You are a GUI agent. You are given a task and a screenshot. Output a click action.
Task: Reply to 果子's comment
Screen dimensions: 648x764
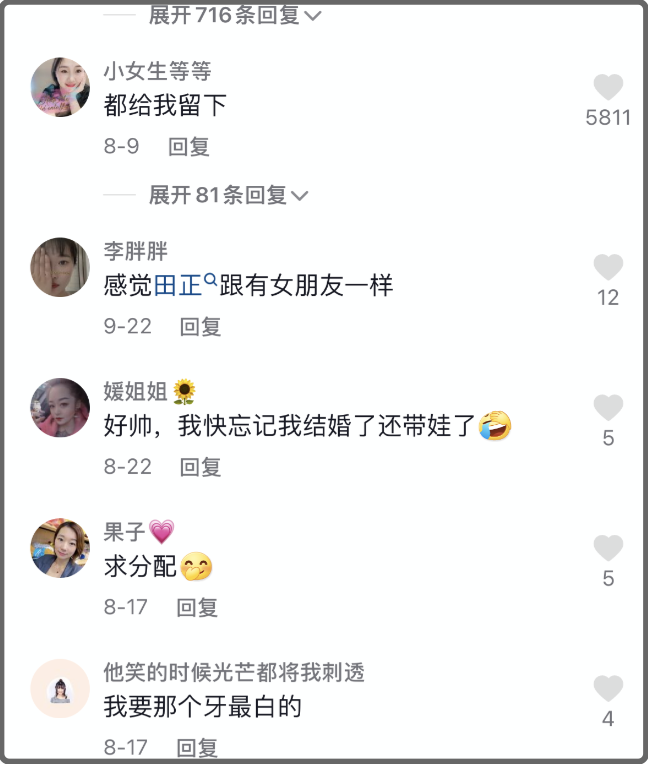tap(197, 607)
